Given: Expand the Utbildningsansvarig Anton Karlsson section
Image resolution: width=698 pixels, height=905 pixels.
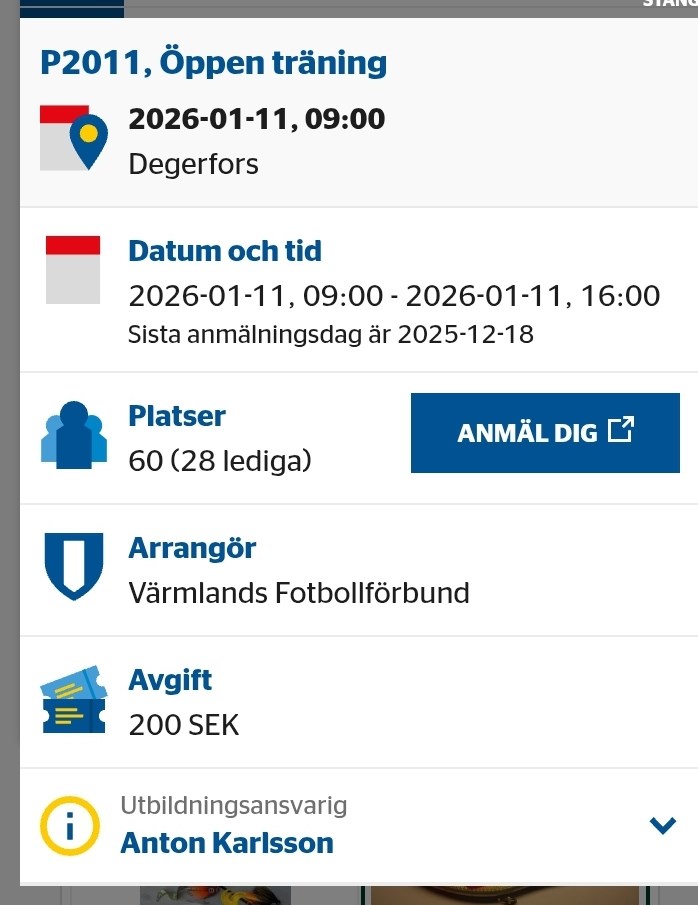Looking at the screenshot, I should (x=662, y=826).
